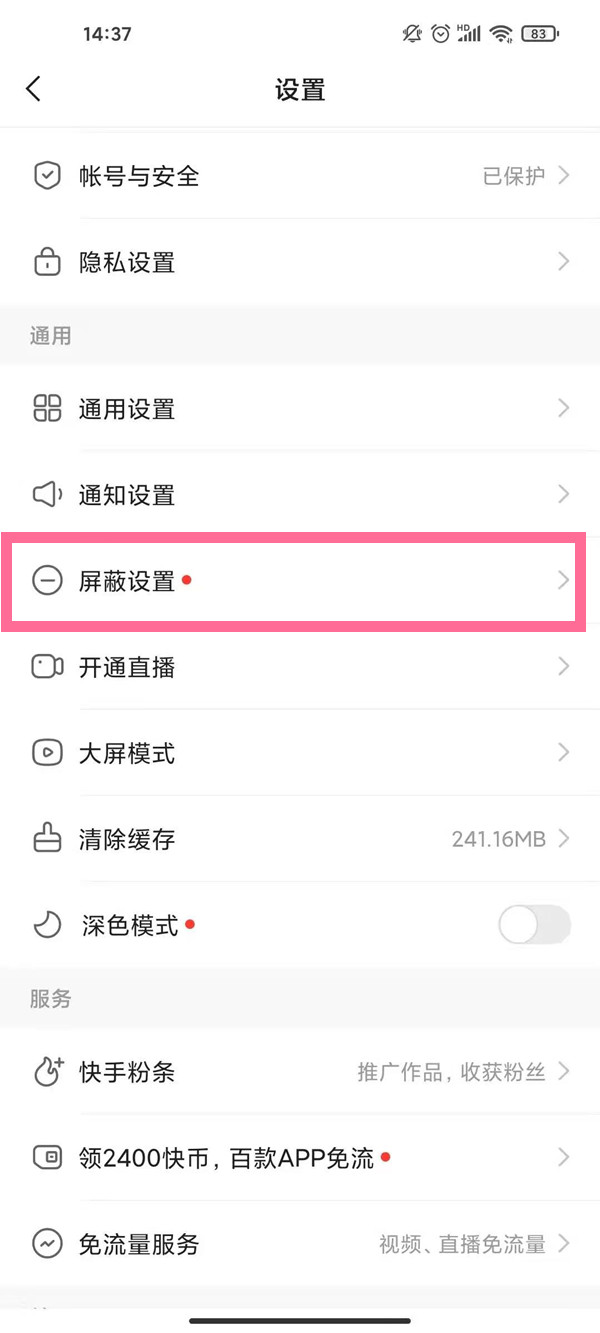
Task: Open 通知设置
Action: coord(300,494)
